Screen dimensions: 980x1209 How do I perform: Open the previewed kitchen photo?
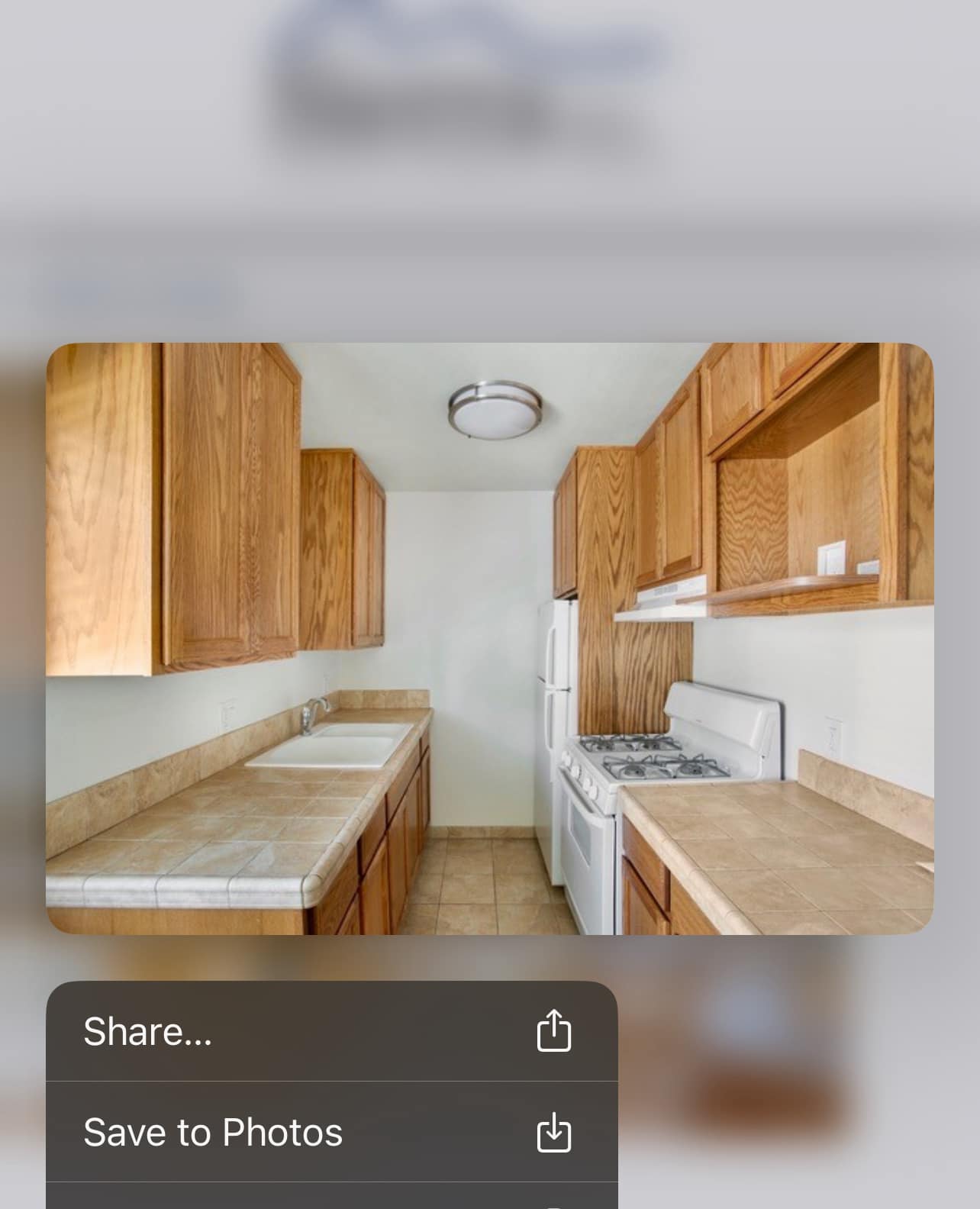pos(489,638)
